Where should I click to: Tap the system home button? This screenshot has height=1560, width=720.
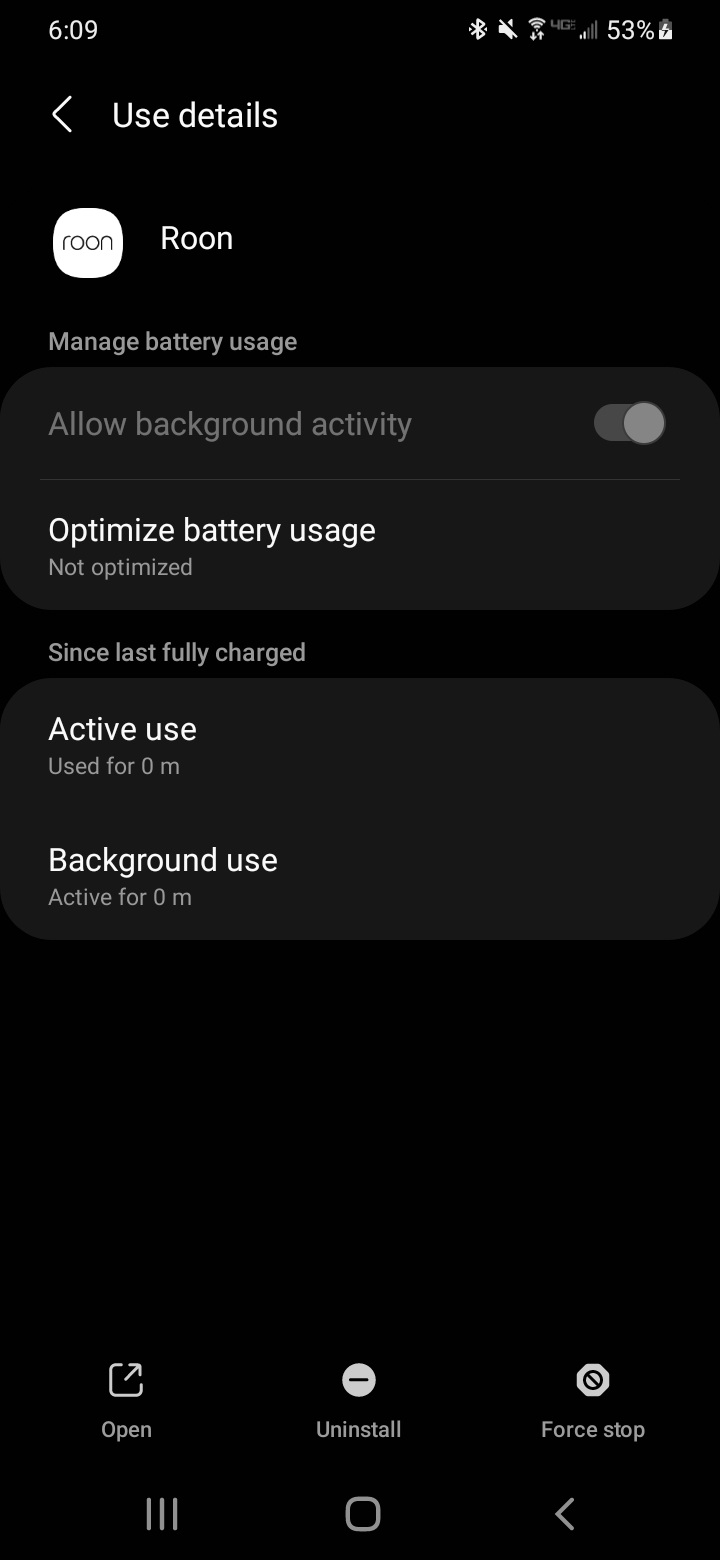(362, 1513)
